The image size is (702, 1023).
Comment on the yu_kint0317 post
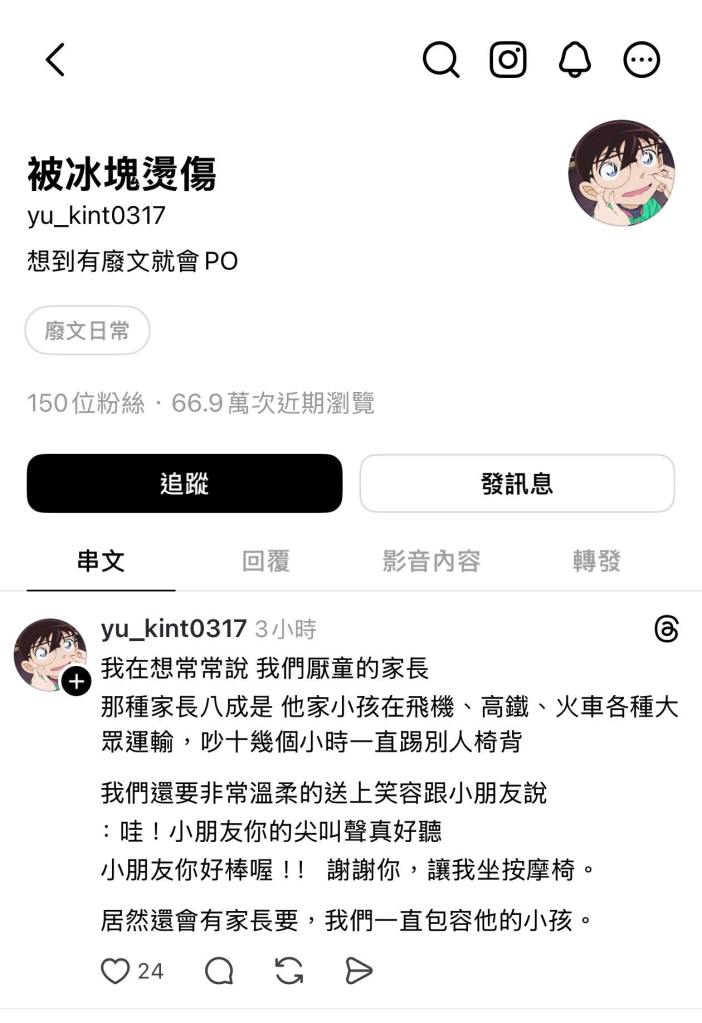click(219, 970)
